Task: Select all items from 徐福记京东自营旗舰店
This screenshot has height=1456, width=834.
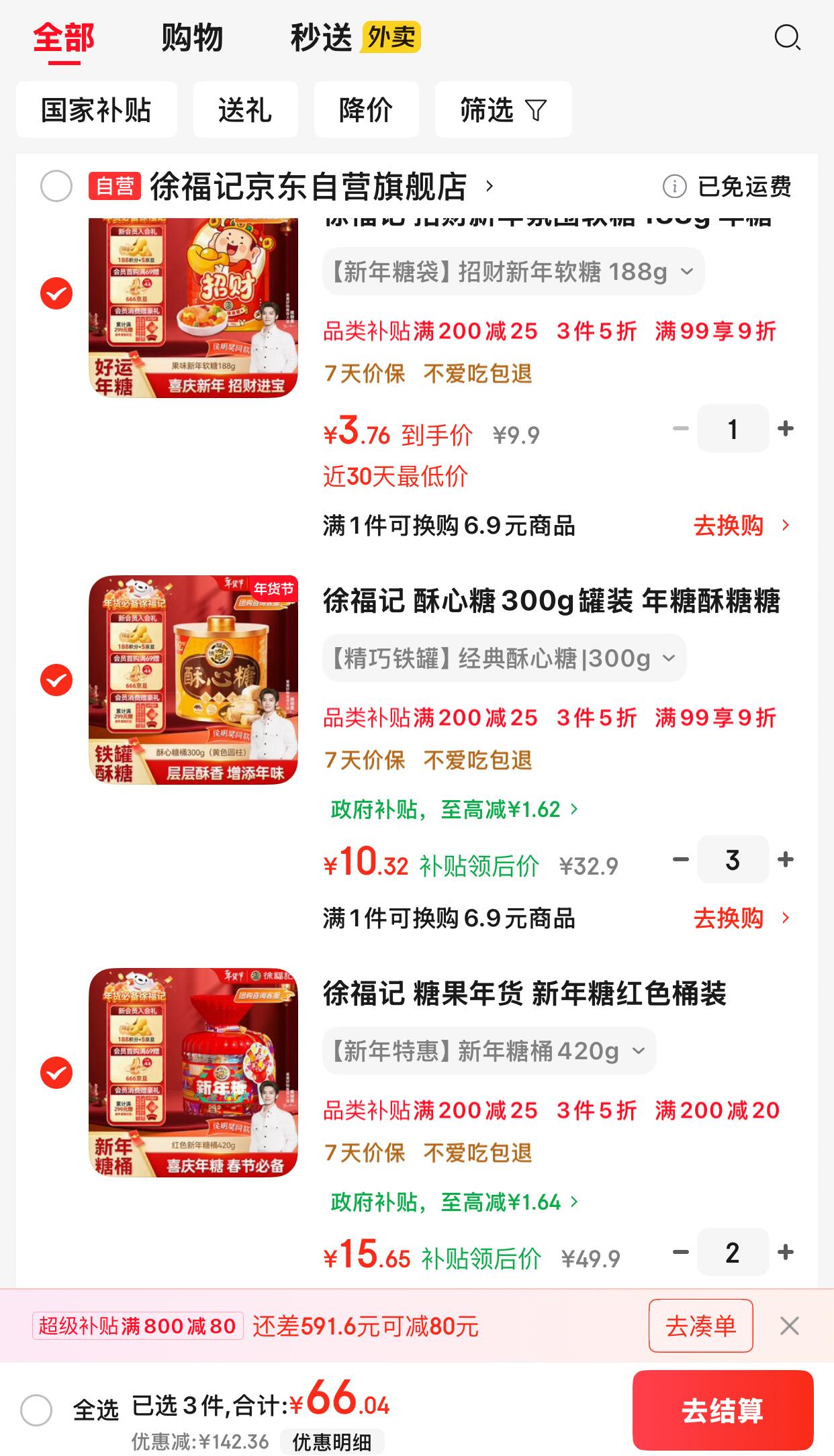Action: (x=56, y=186)
